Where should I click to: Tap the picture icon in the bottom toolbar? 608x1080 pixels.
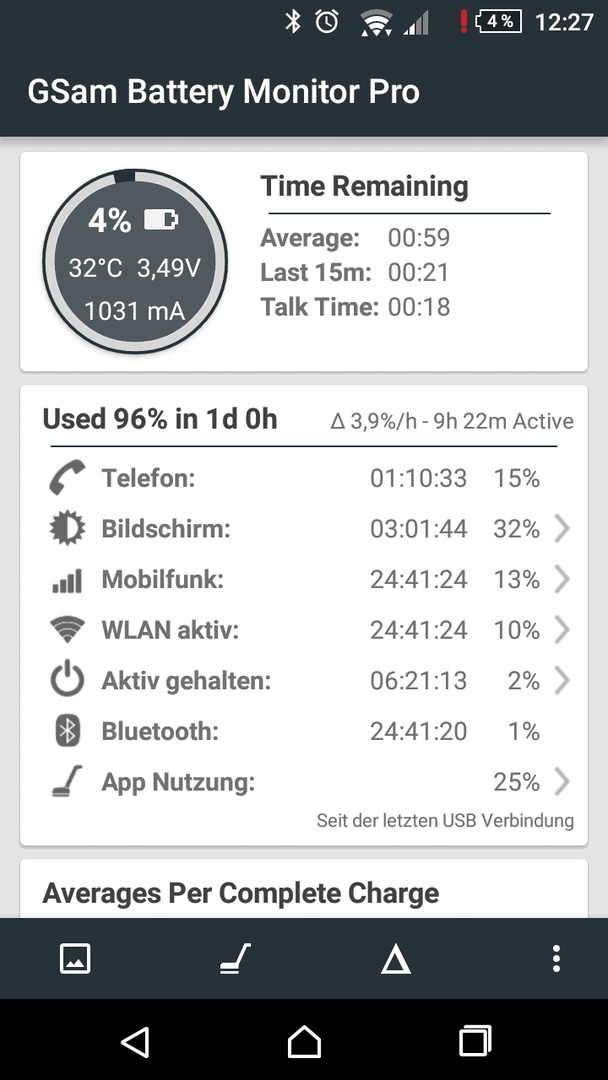coord(75,958)
